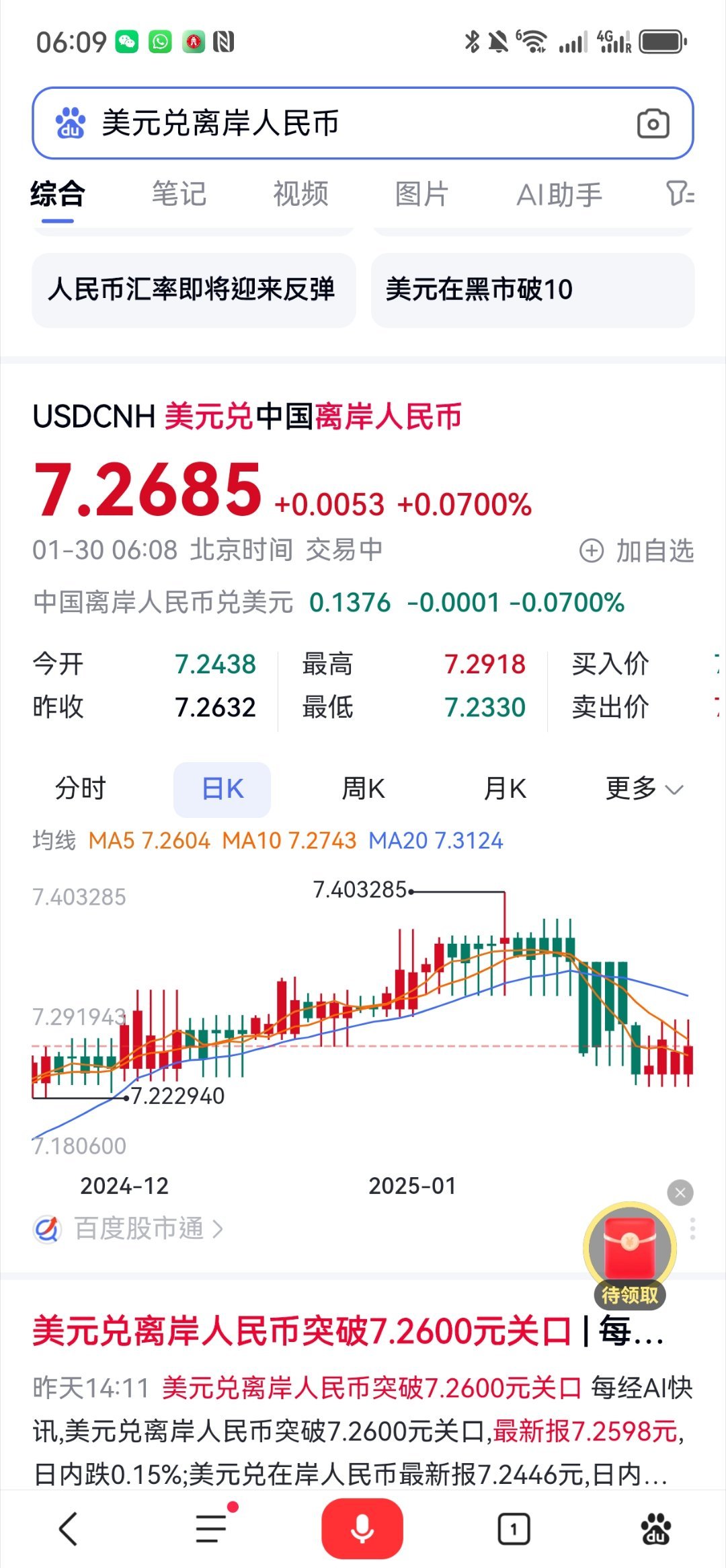Expand the 更多 chart options dropdown

[x=643, y=788]
